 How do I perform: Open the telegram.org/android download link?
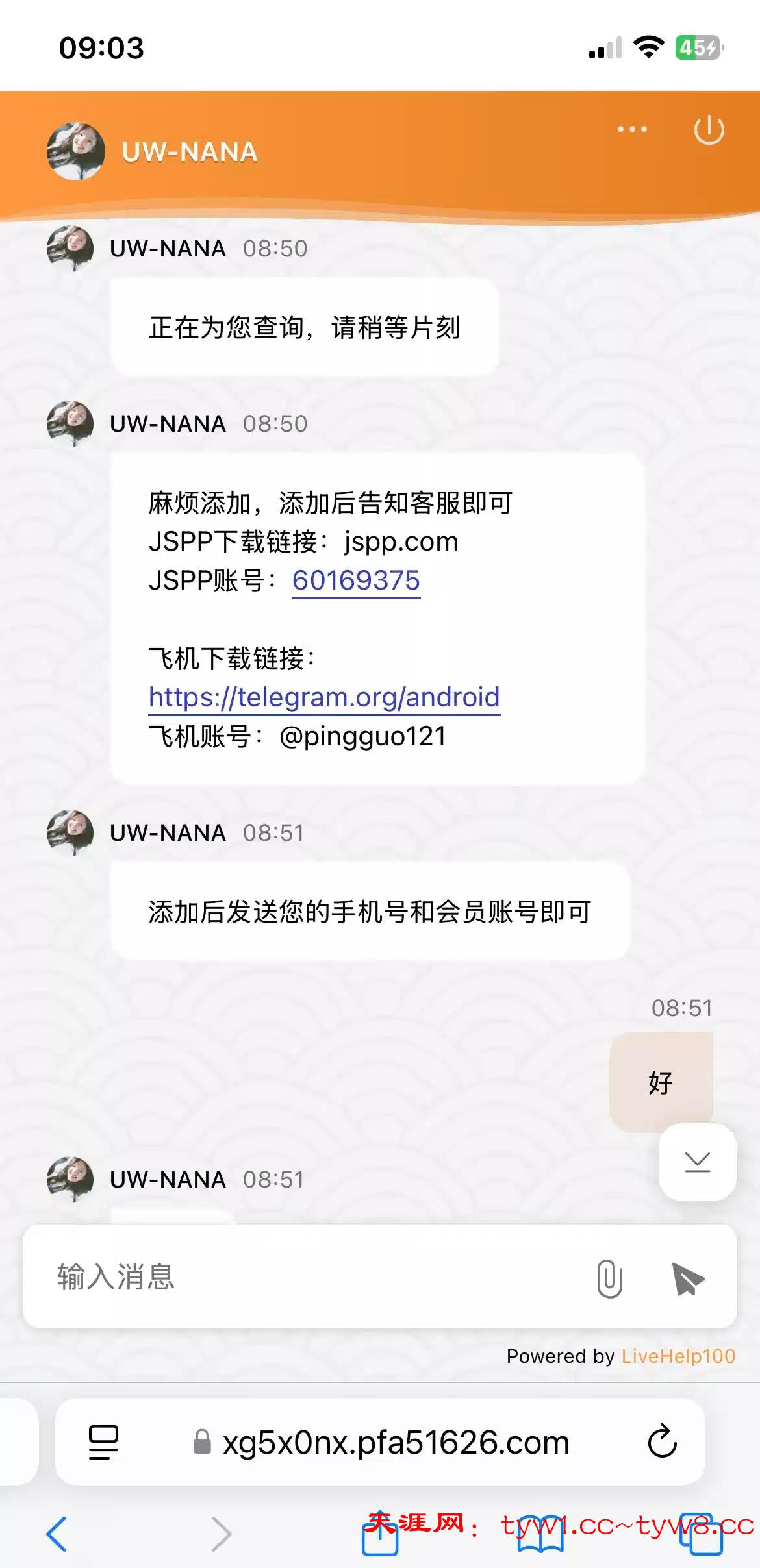click(324, 697)
